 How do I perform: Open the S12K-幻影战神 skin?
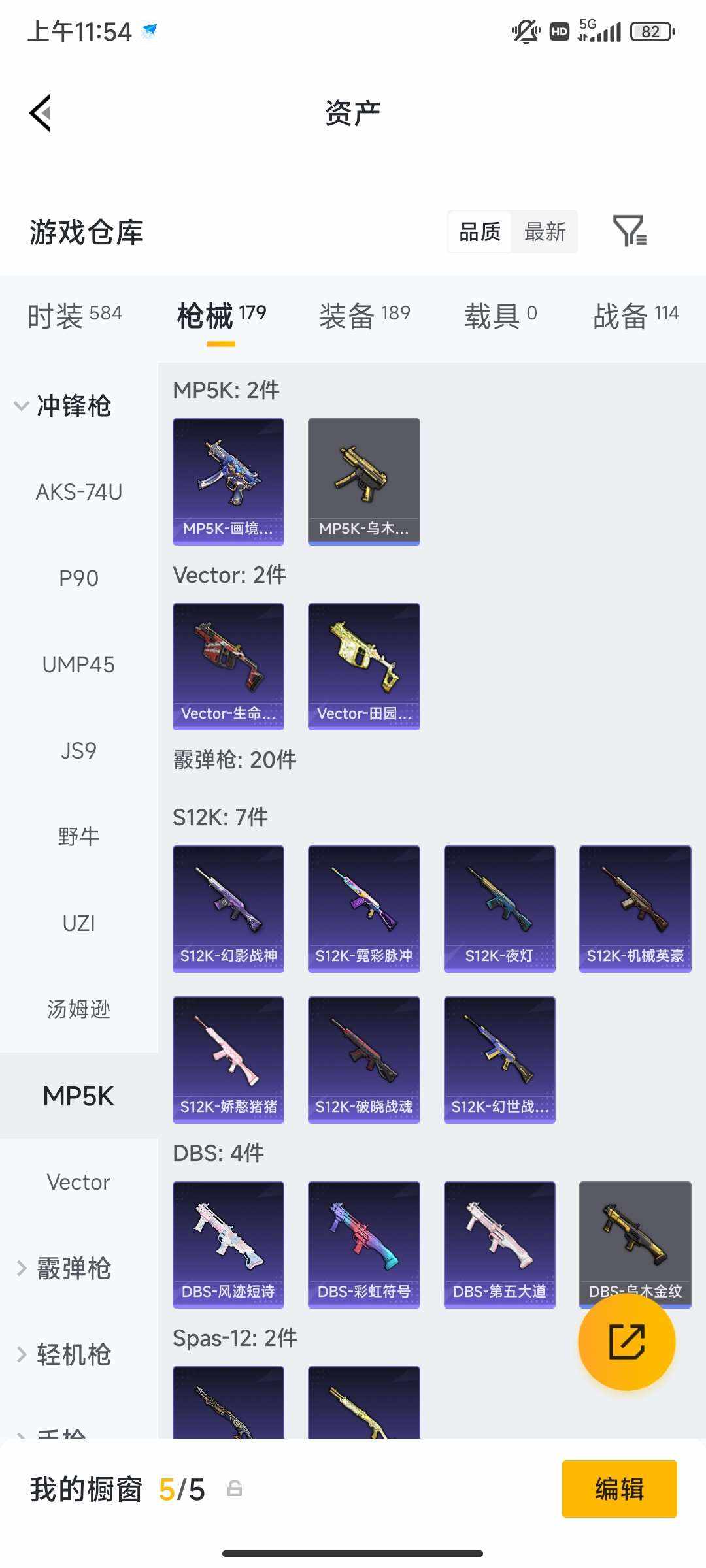coord(228,908)
